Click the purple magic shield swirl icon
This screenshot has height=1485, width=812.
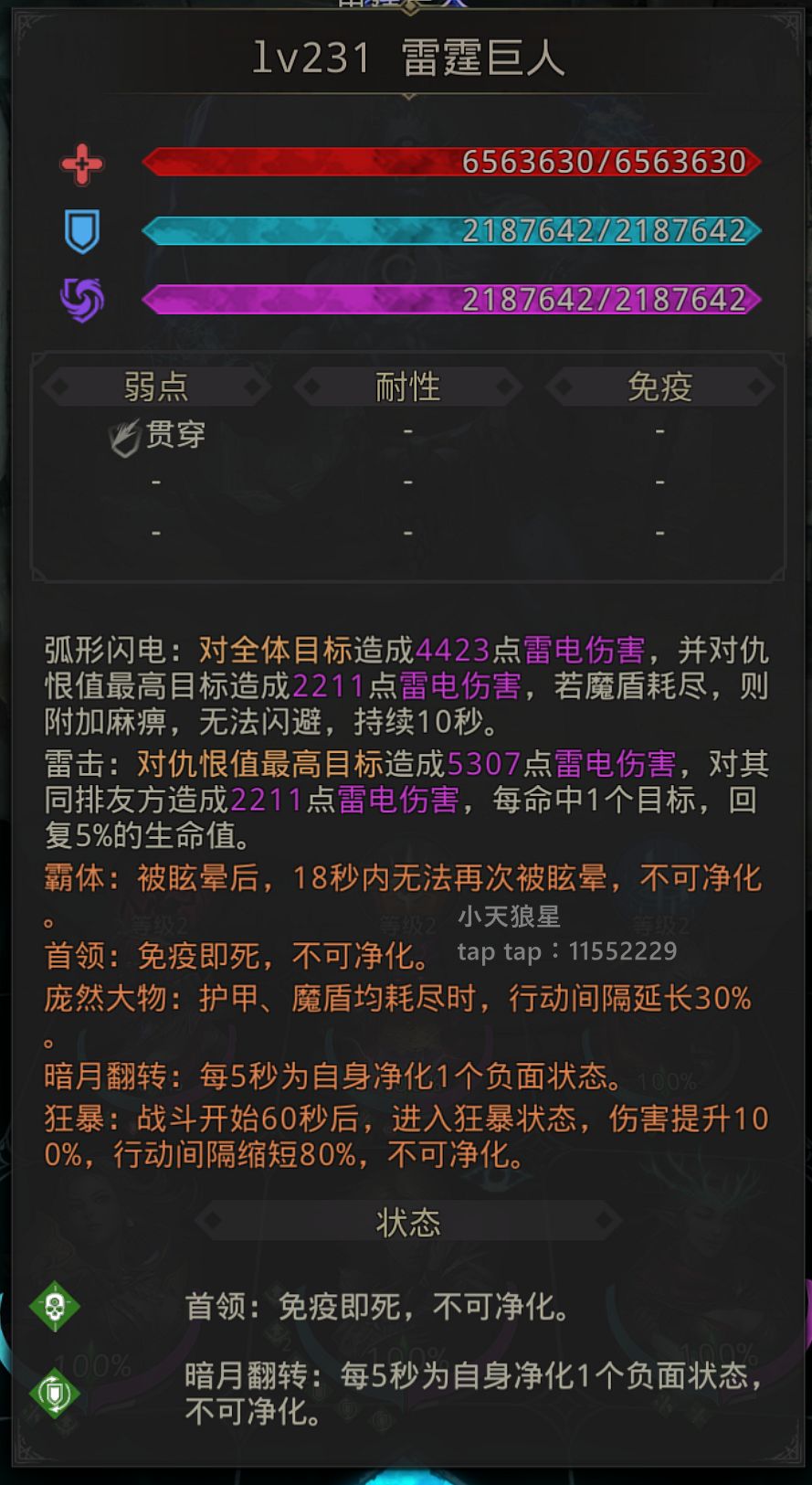coord(82,297)
